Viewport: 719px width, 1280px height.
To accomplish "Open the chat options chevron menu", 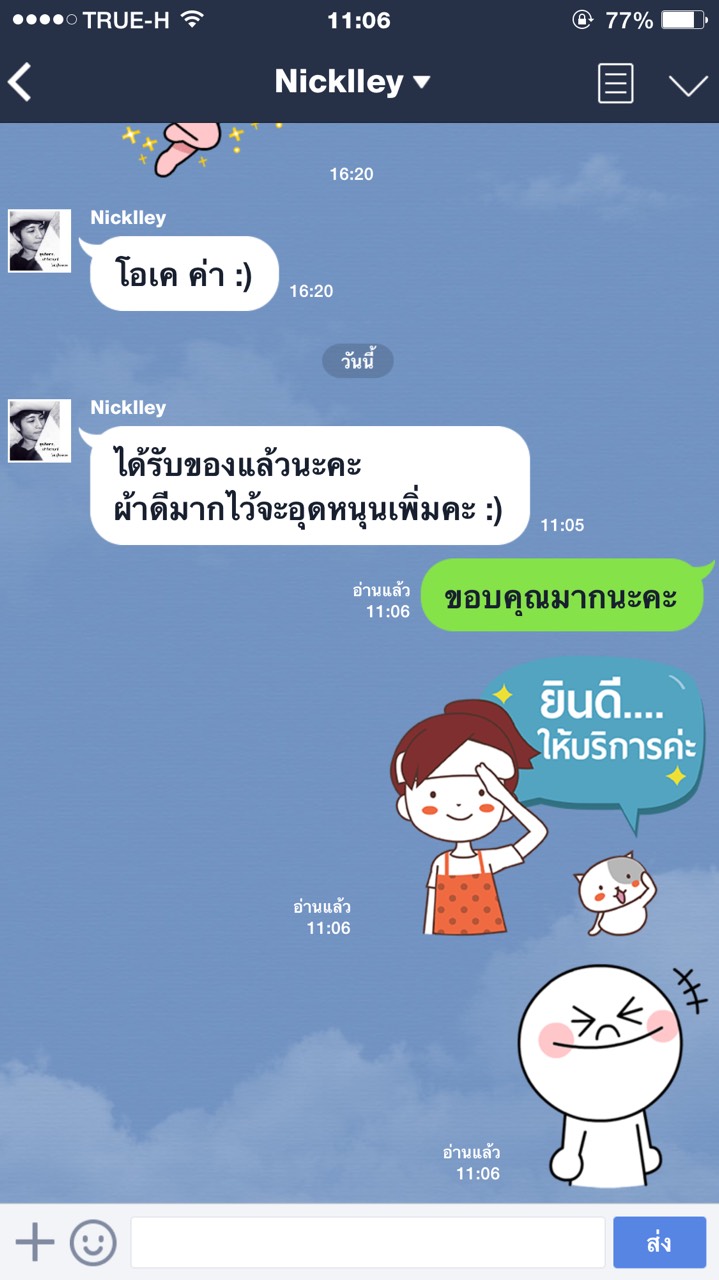I will point(688,84).
